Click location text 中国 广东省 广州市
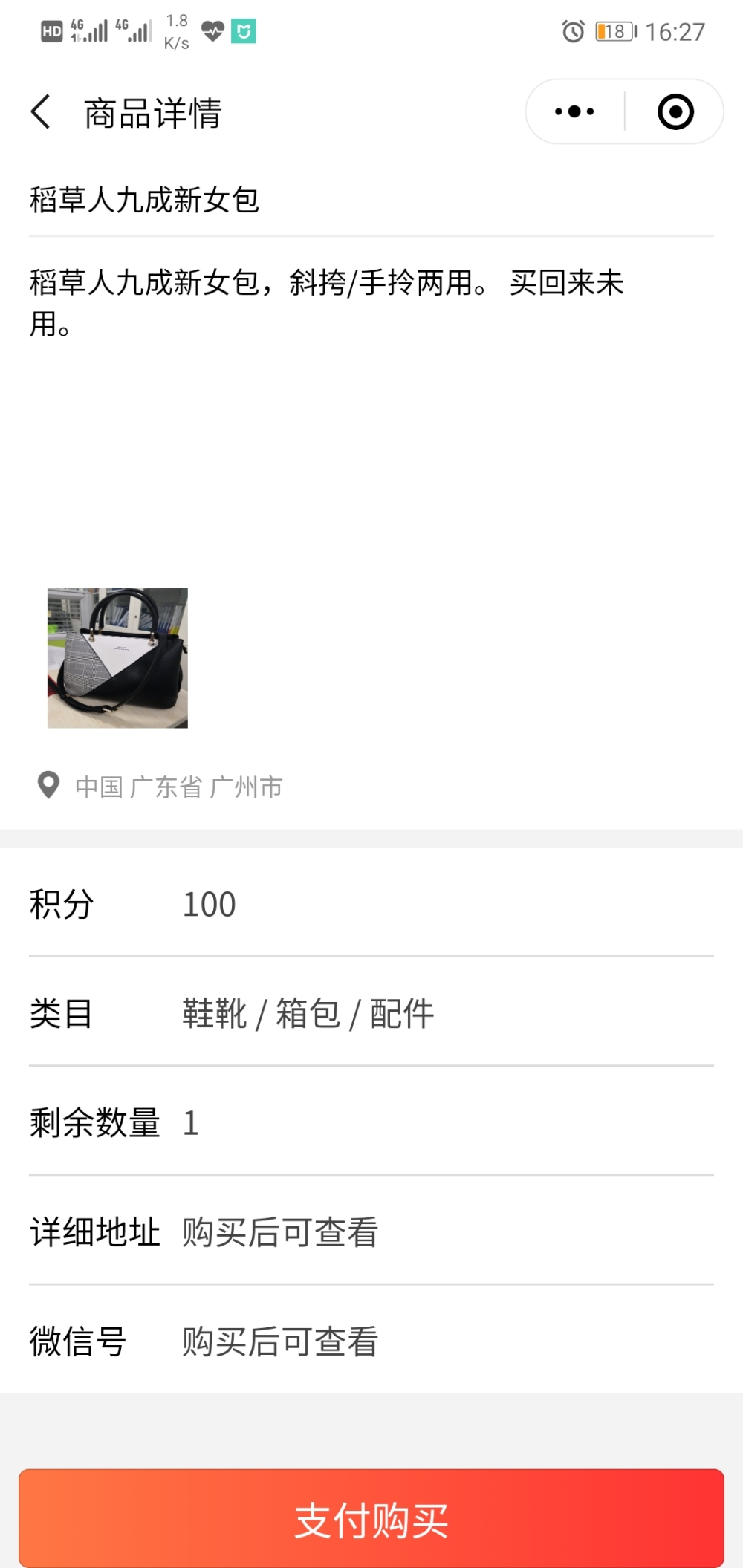The height and width of the screenshot is (1568, 743). coord(178,787)
